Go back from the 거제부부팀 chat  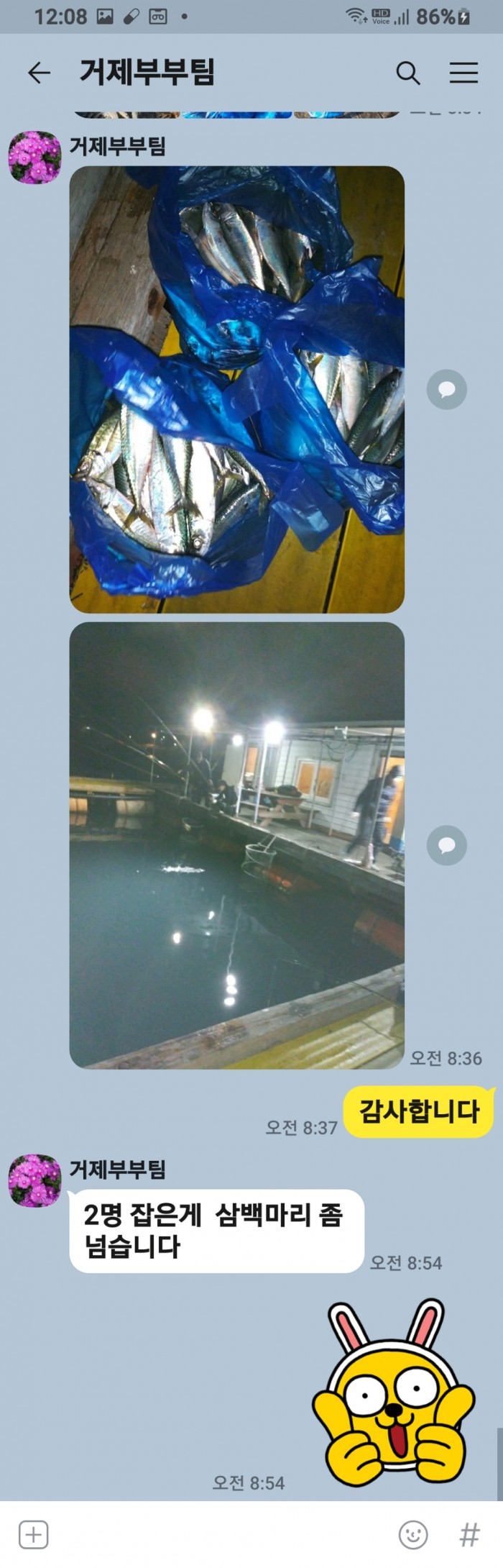[x=40, y=73]
